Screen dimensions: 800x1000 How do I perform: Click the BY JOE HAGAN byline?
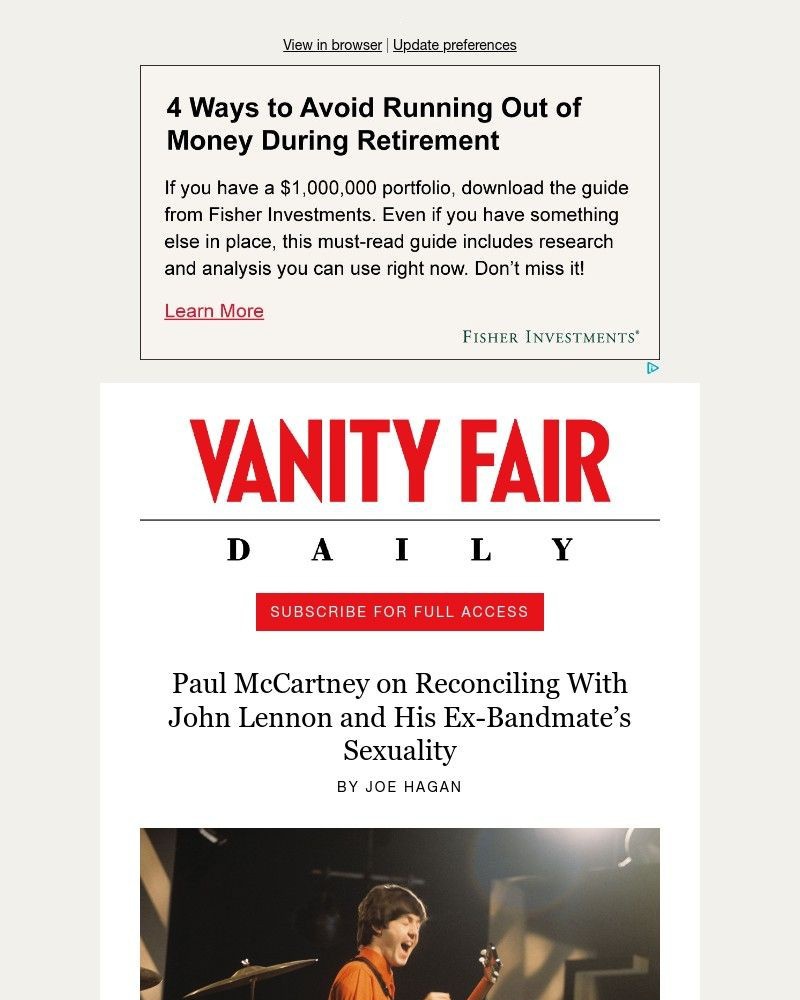pyautogui.click(x=399, y=787)
